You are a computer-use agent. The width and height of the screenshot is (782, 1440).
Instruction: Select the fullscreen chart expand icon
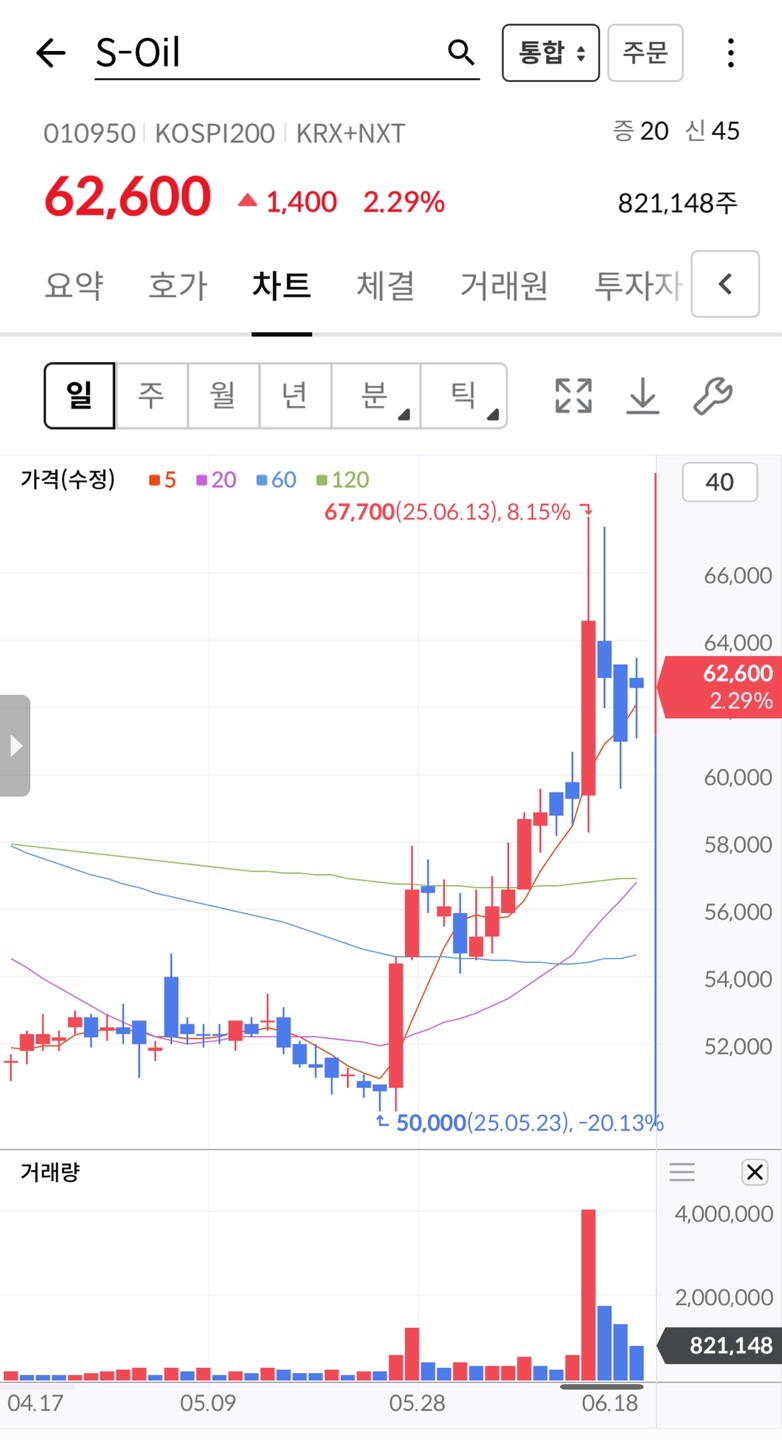572,396
